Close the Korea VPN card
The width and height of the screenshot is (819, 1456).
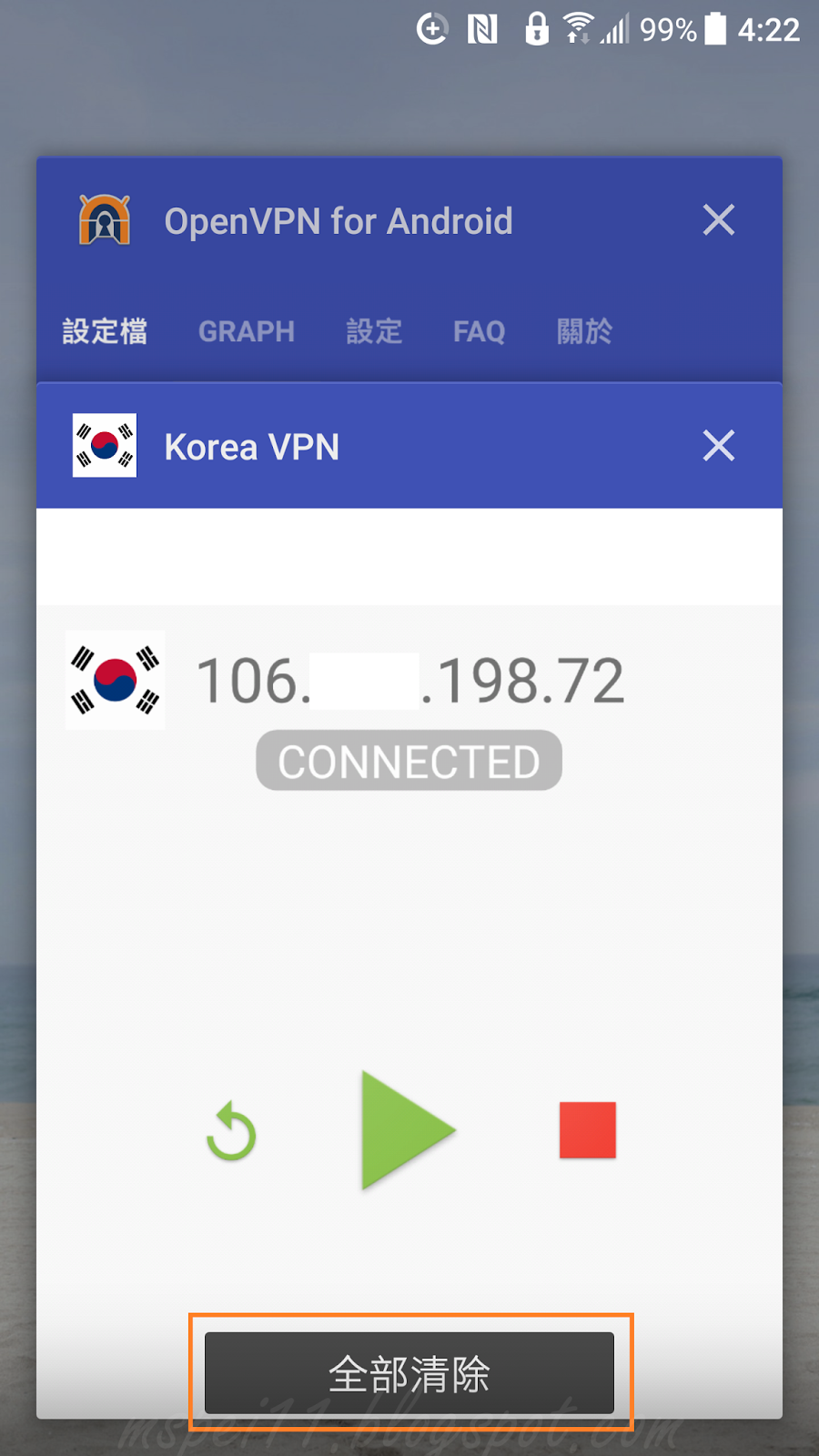pyautogui.click(x=718, y=446)
